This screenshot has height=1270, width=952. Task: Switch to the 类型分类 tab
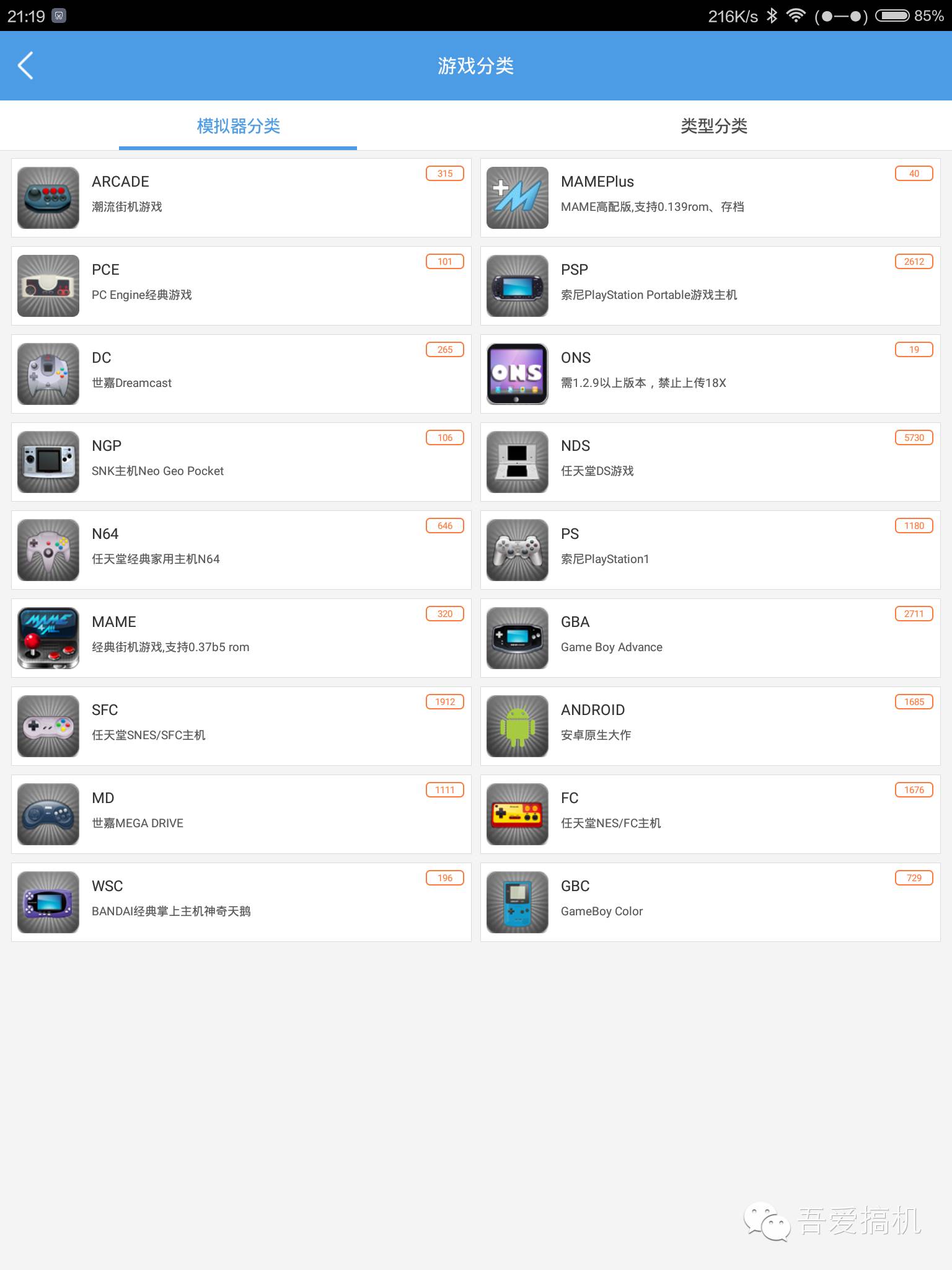point(713,126)
